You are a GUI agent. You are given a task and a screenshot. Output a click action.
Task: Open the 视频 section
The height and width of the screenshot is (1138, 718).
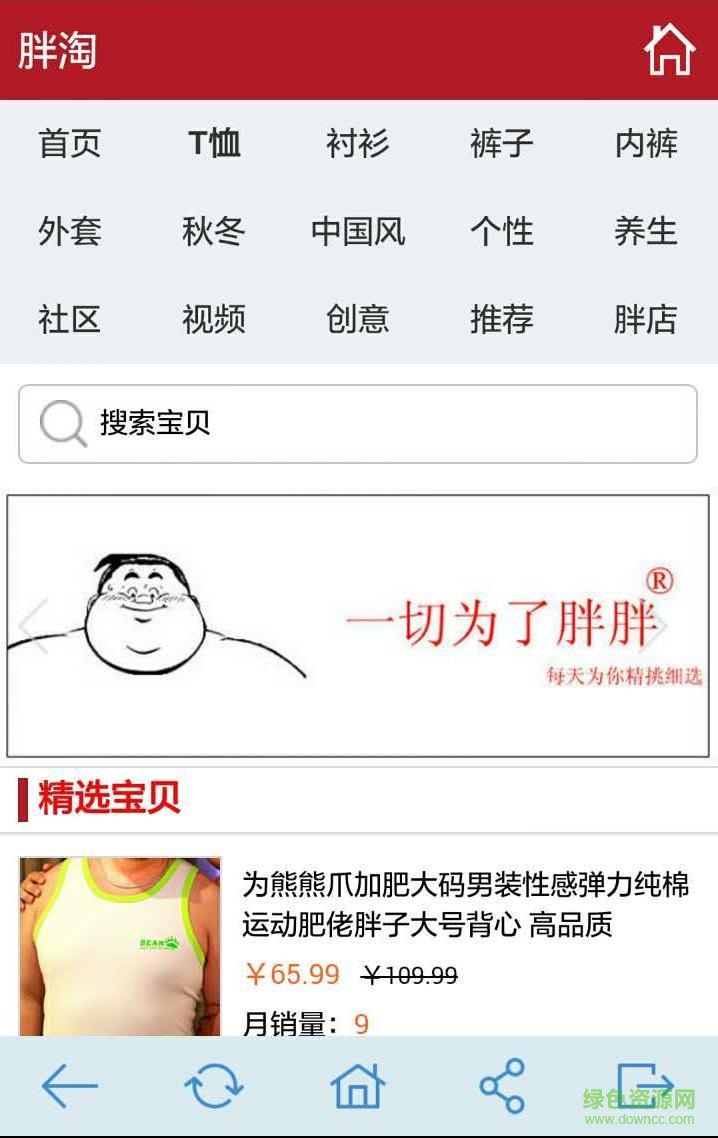pos(214,320)
